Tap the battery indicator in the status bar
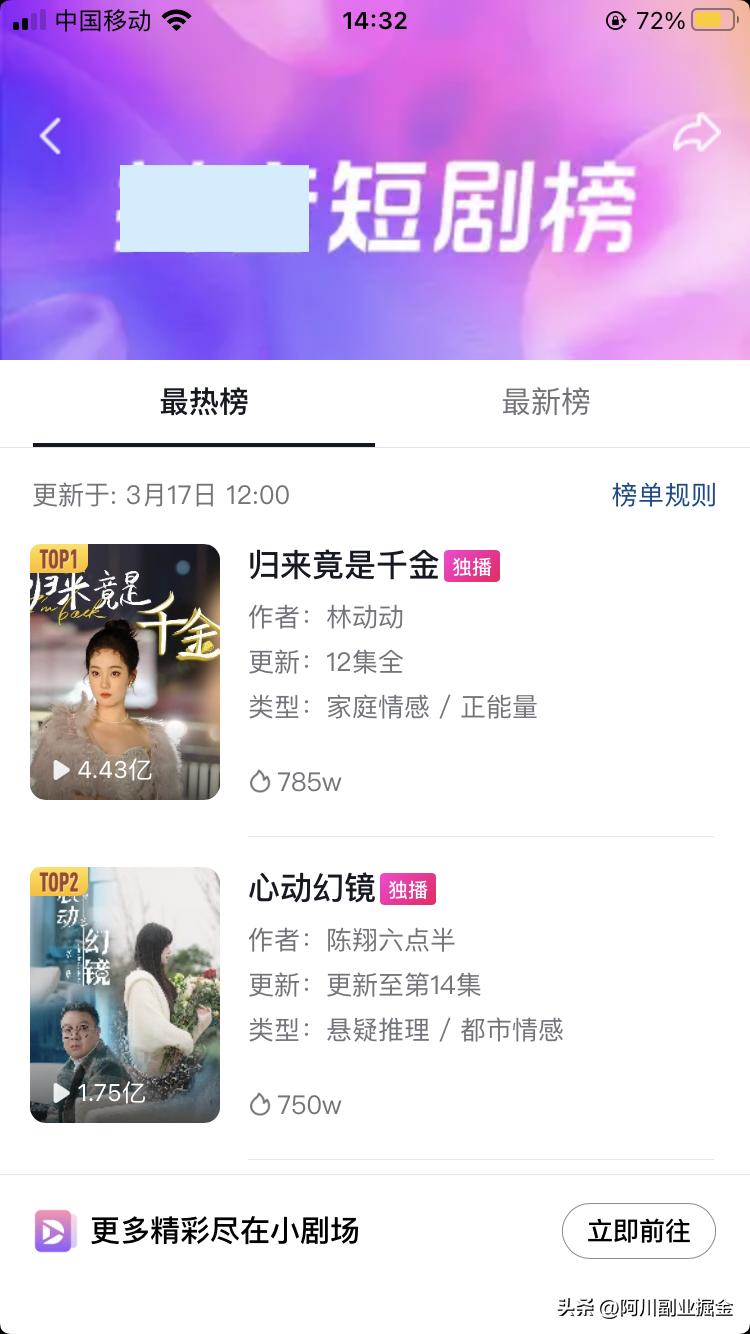This screenshot has height=1334, width=750. [x=717, y=19]
